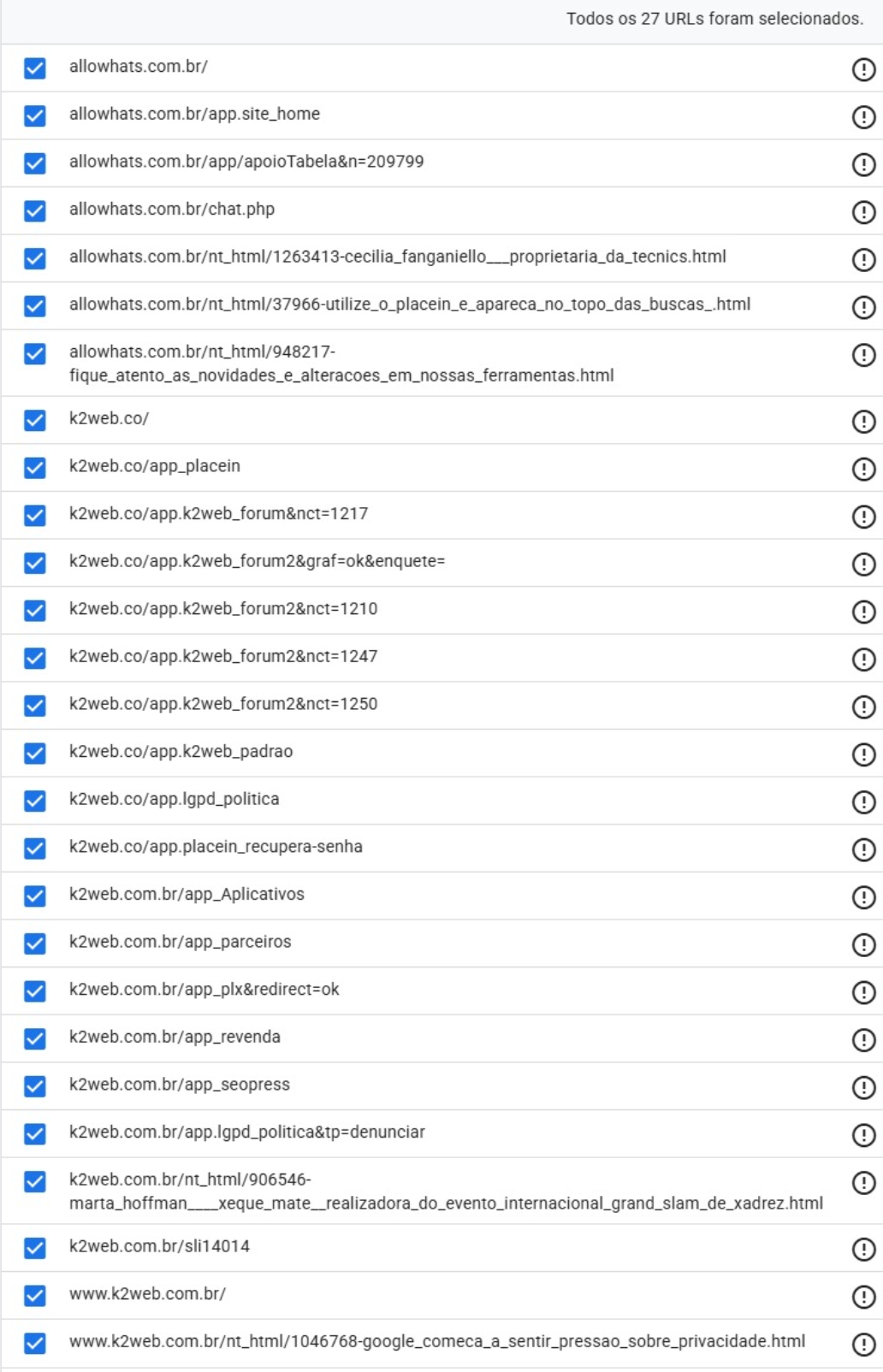Uncheck k2web.co/ URL checkbox

[x=35, y=420]
